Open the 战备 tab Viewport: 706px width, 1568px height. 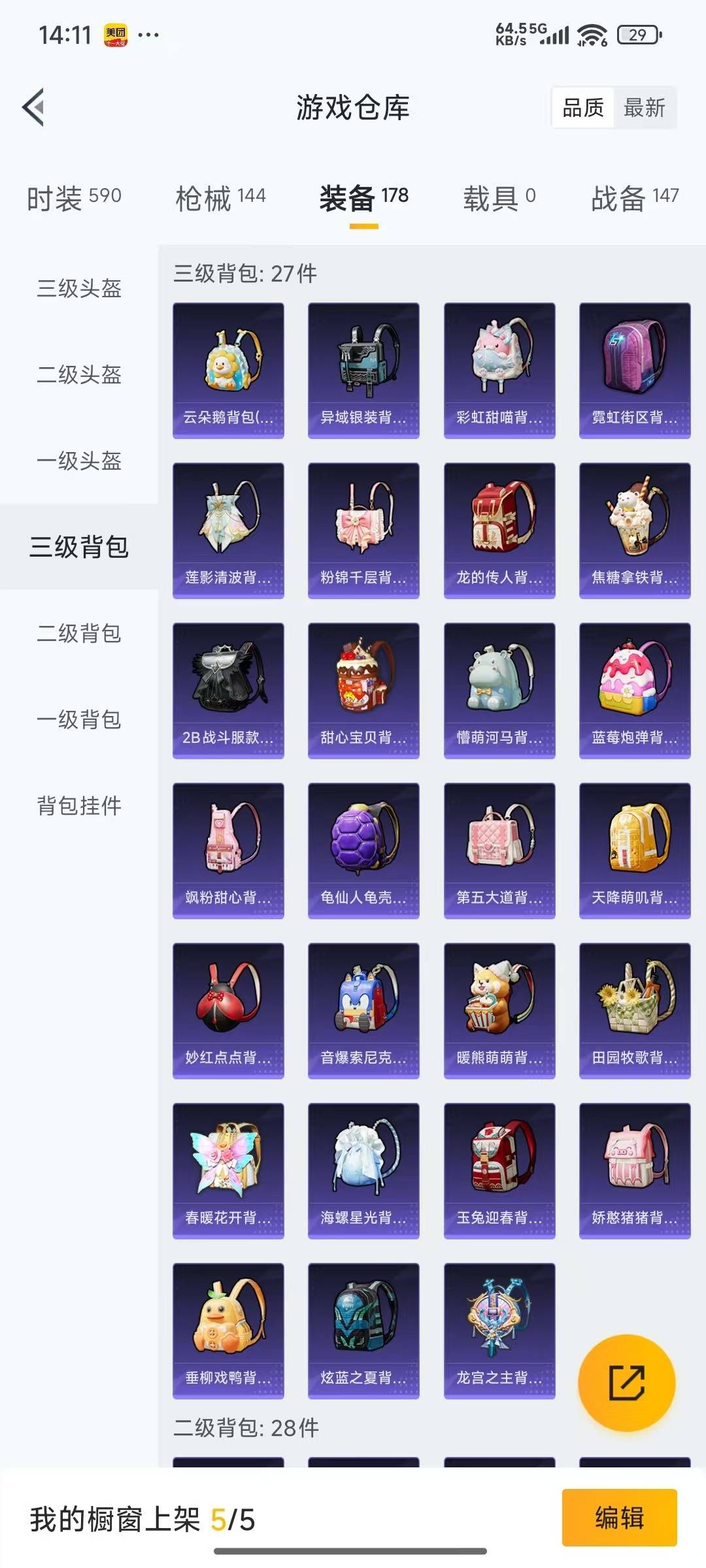634,197
